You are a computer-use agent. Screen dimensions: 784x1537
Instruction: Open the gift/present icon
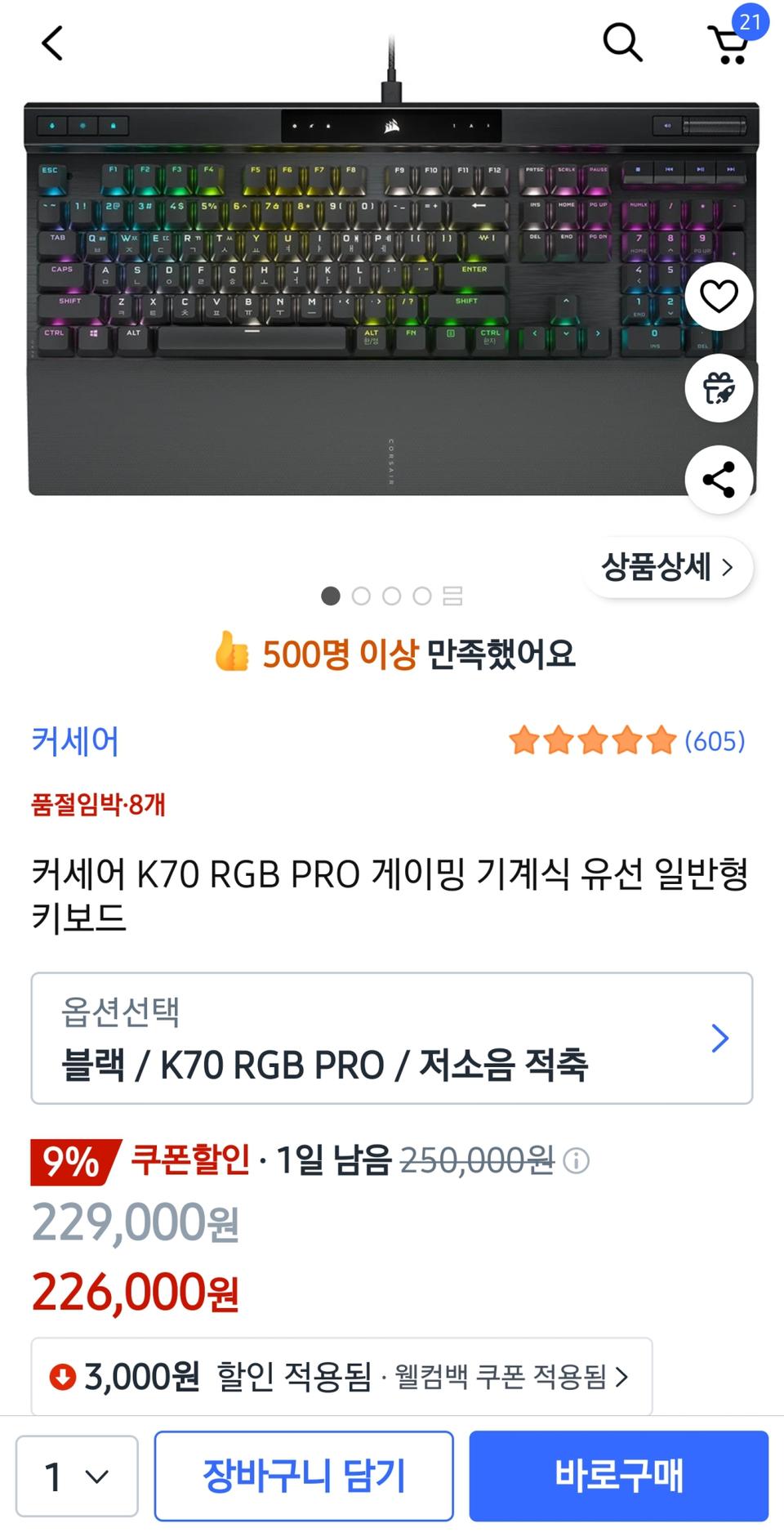coord(718,389)
